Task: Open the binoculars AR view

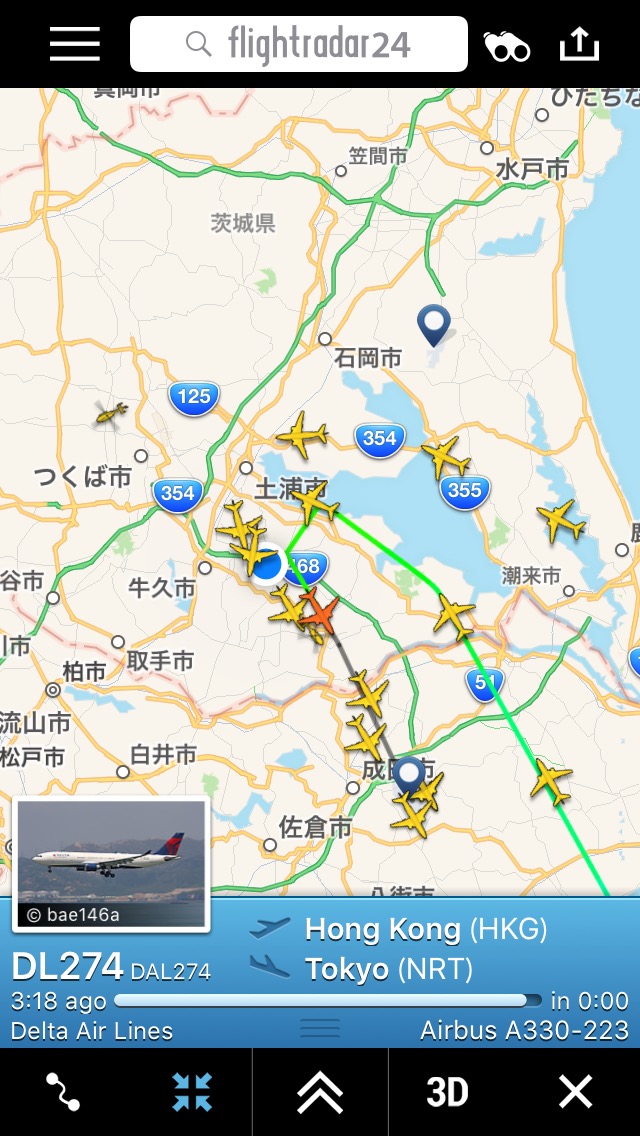Action: [x=507, y=45]
